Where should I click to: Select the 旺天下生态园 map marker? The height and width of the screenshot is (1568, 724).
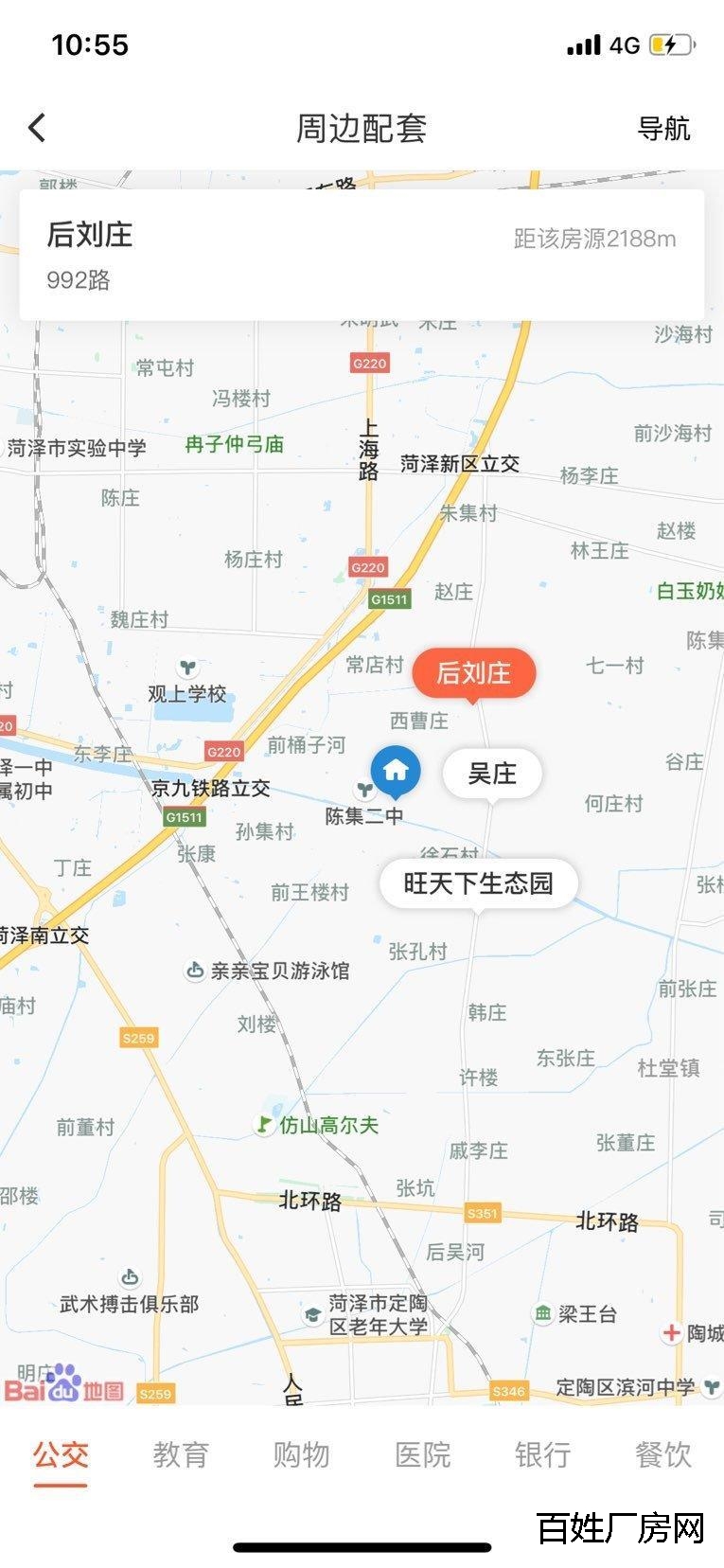pos(478,883)
